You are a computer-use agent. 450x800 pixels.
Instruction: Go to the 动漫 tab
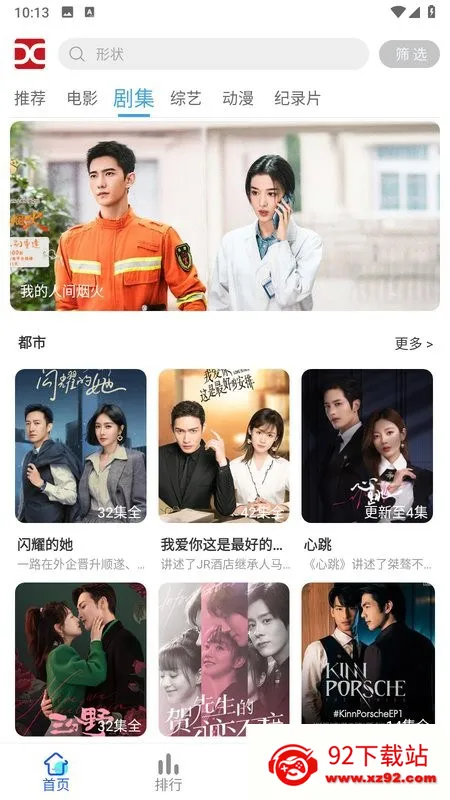238,98
